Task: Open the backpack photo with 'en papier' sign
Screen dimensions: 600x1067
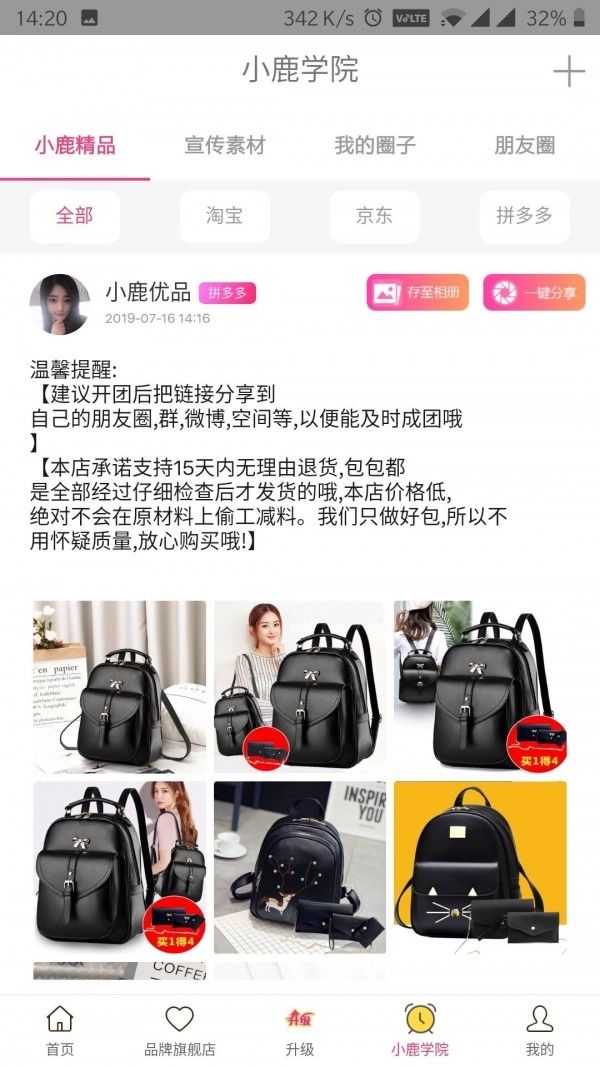Action: 120,686
